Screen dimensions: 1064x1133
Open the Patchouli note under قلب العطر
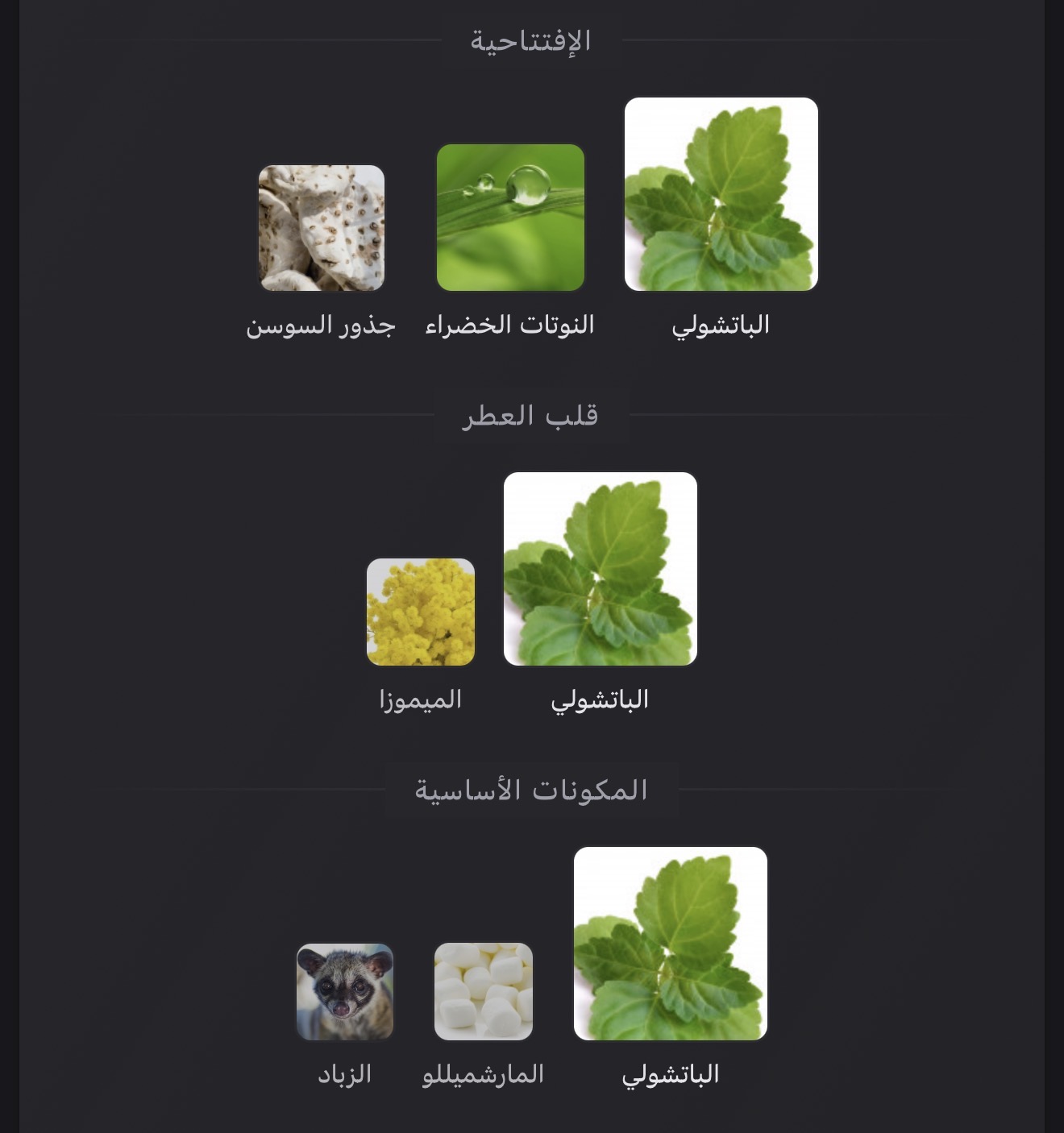pos(600,569)
